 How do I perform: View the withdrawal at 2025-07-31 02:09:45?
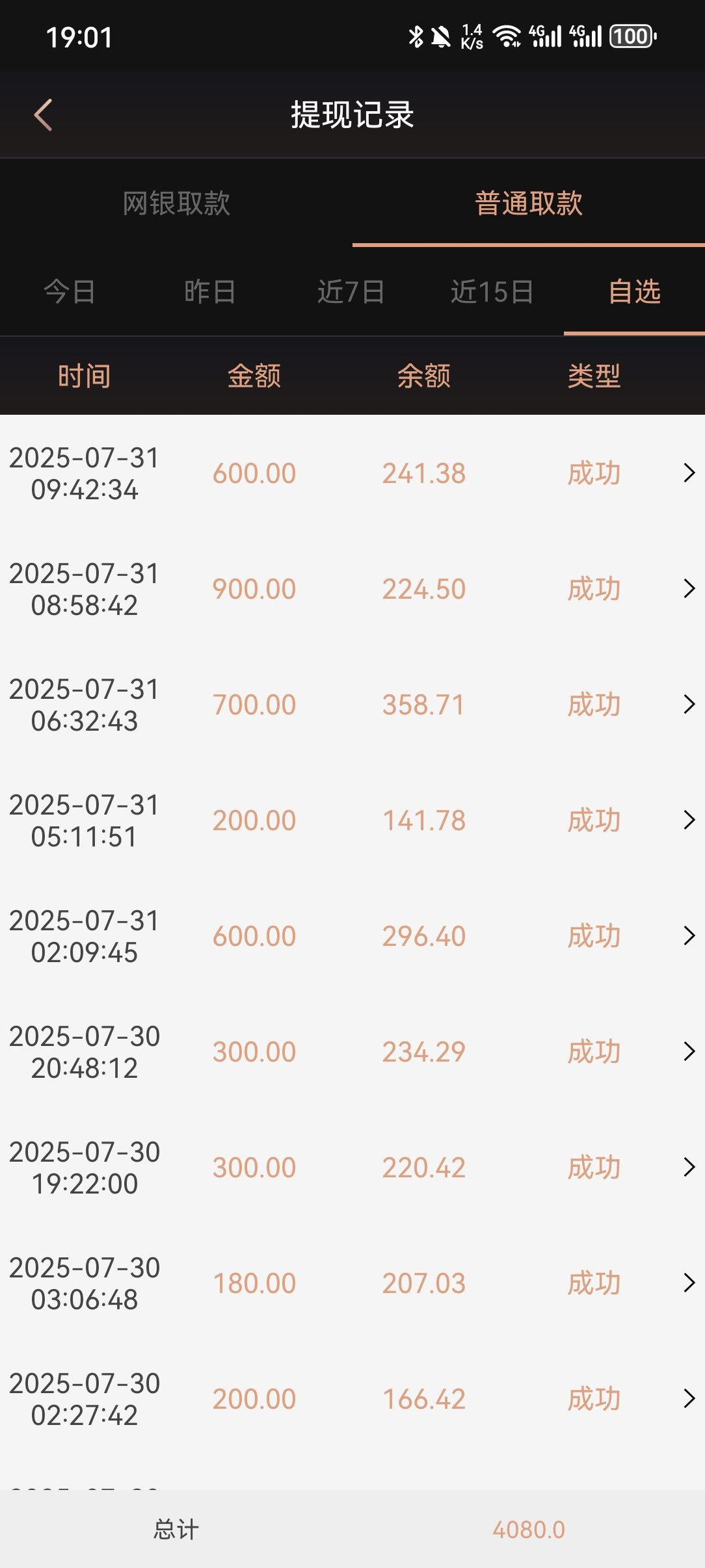[x=352, y=936]
